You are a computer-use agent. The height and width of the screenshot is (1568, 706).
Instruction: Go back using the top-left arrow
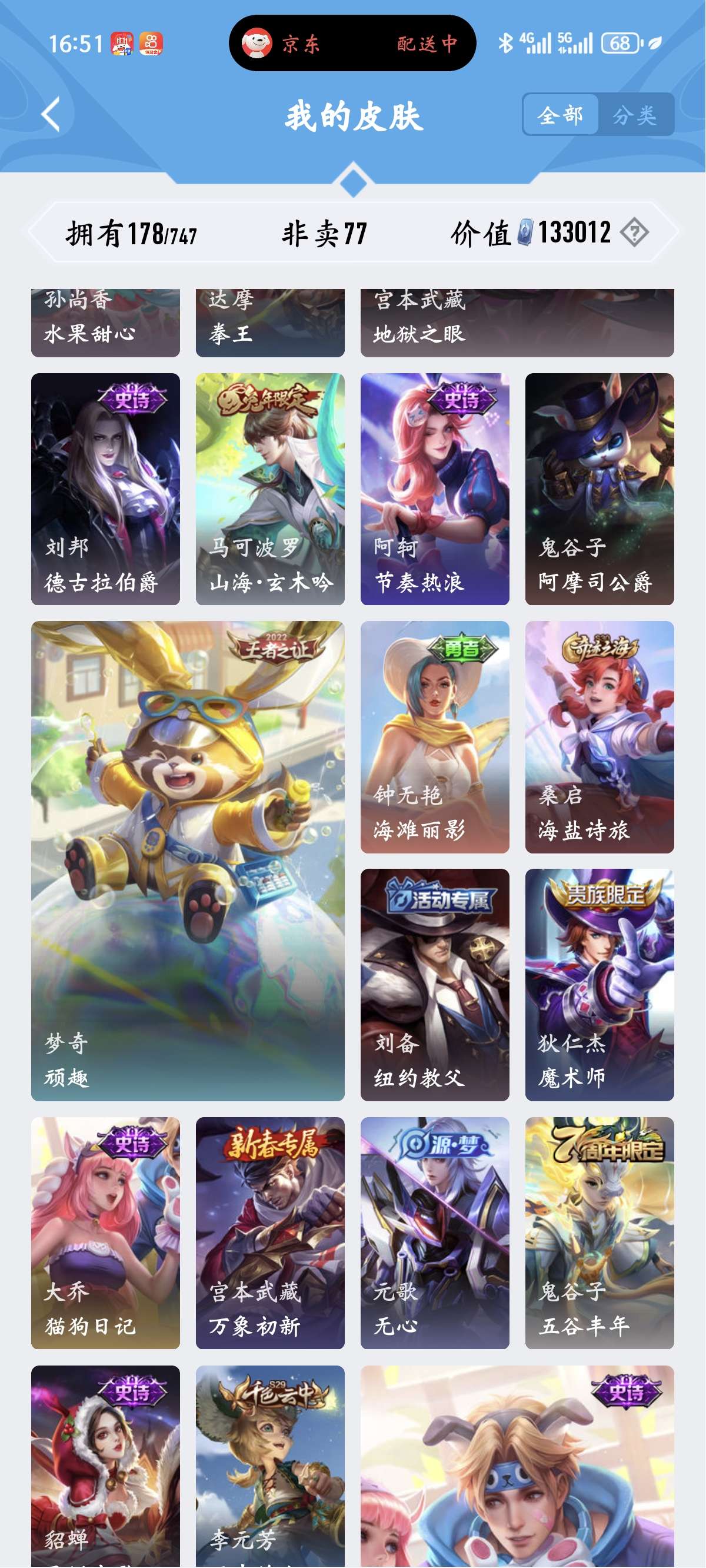[52, 114]
